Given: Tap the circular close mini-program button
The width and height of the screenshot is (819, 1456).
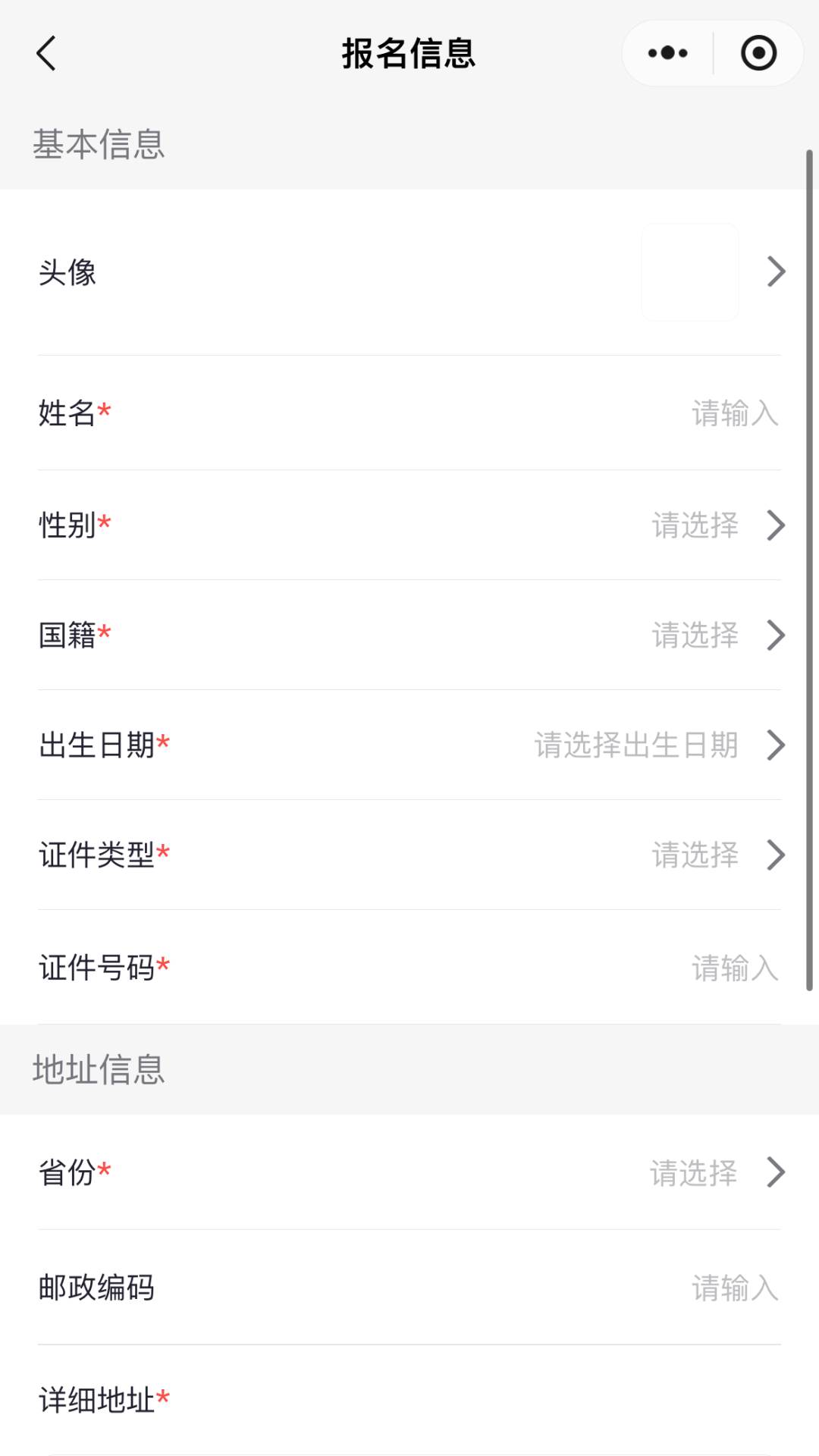Looking at the screenshot, I should [758, 52].
